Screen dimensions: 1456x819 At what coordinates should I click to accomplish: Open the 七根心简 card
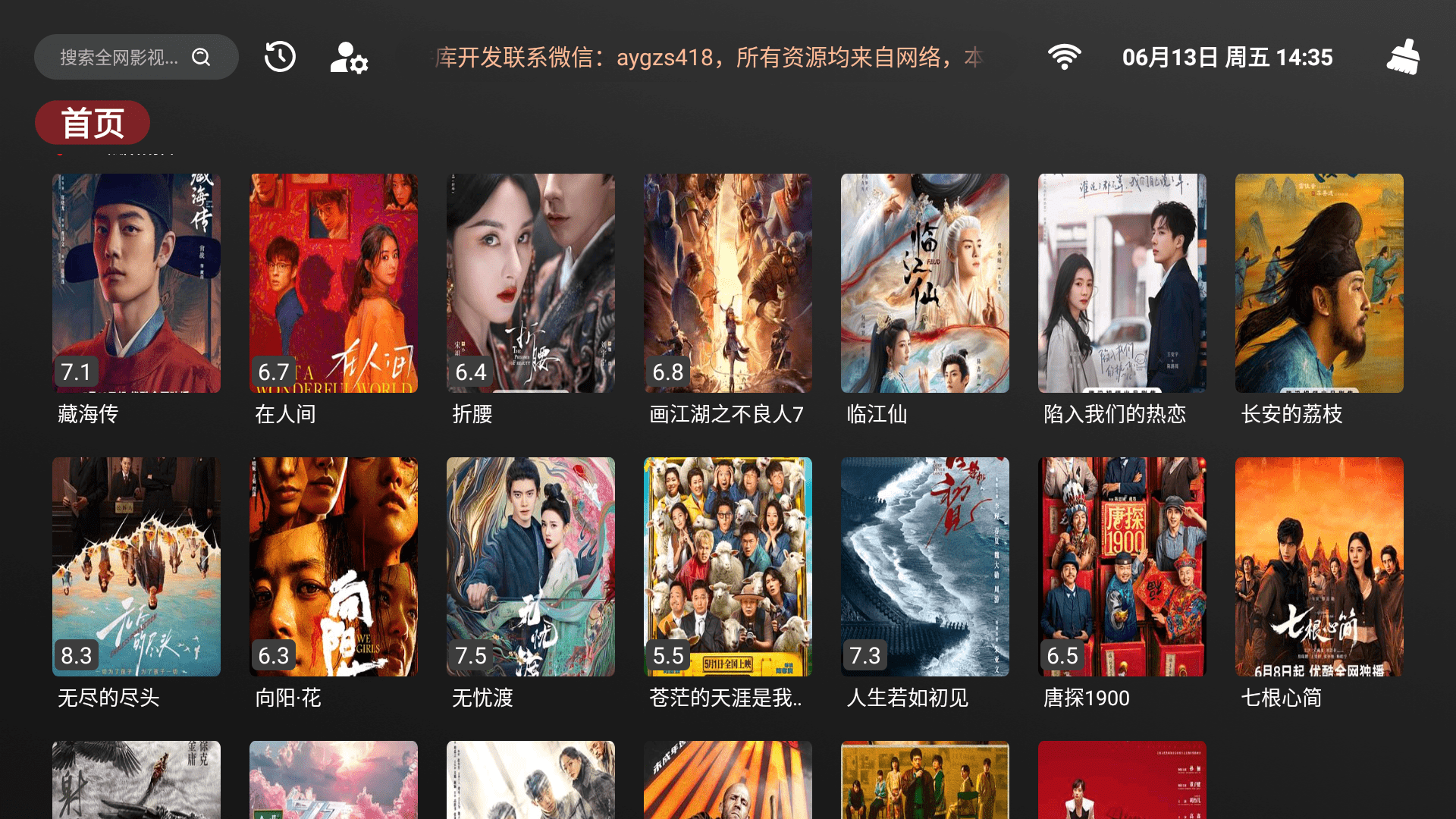pyautogui.click(x=1319, y=566)
